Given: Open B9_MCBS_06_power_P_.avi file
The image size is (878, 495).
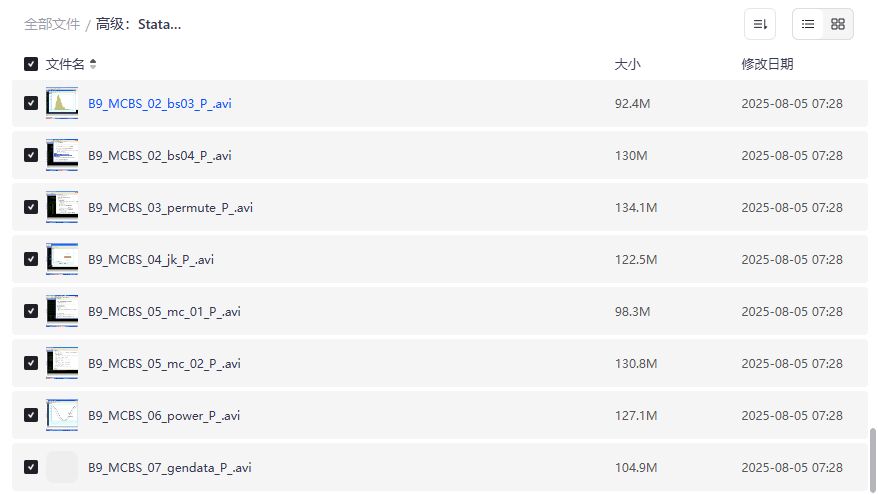Looking at the screenshot, I should pos(164,416).
